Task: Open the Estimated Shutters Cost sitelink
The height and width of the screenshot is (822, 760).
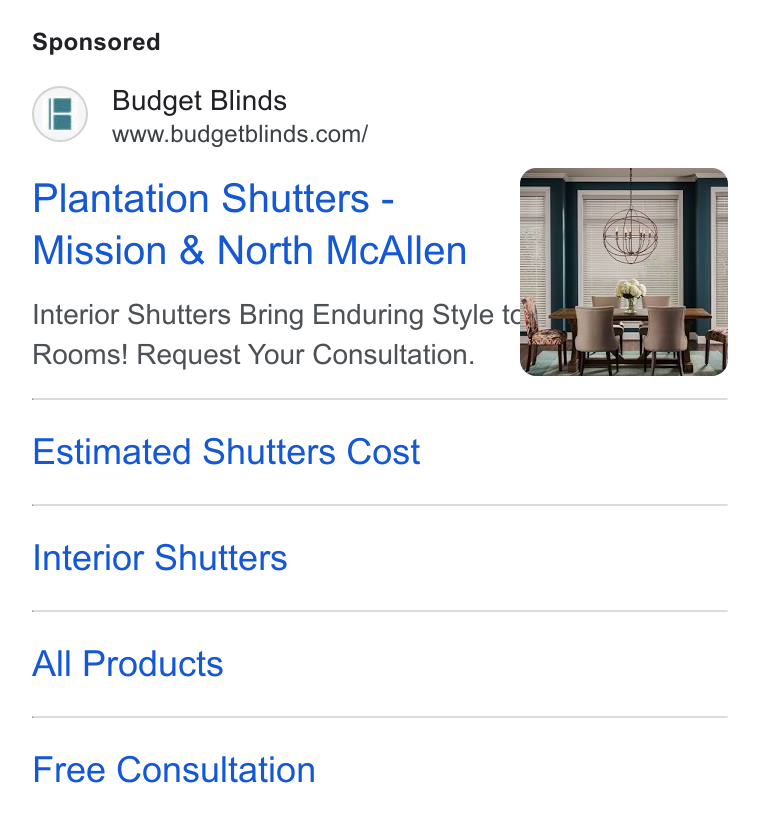Action: (x=226, y=452)
